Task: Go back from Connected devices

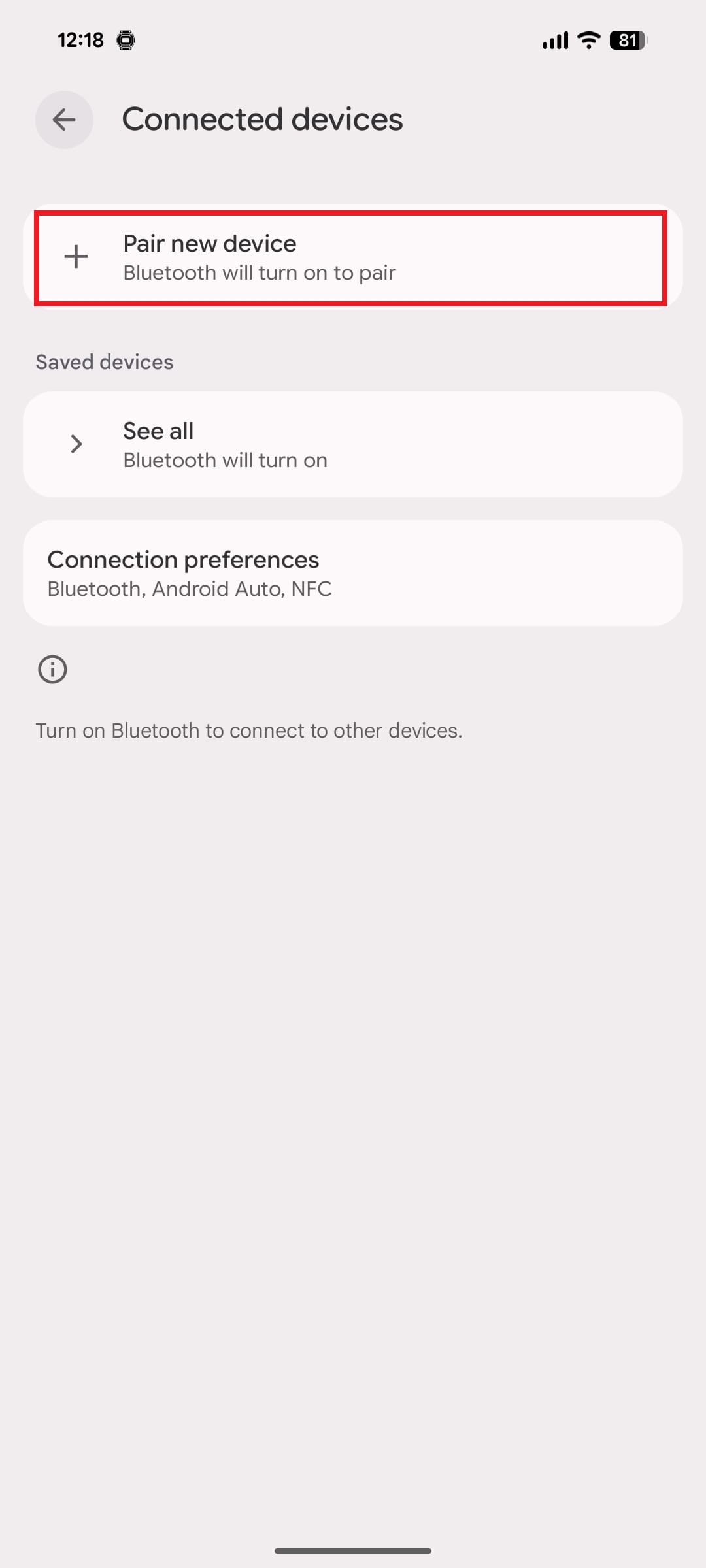Action: (x=64, y=120)
